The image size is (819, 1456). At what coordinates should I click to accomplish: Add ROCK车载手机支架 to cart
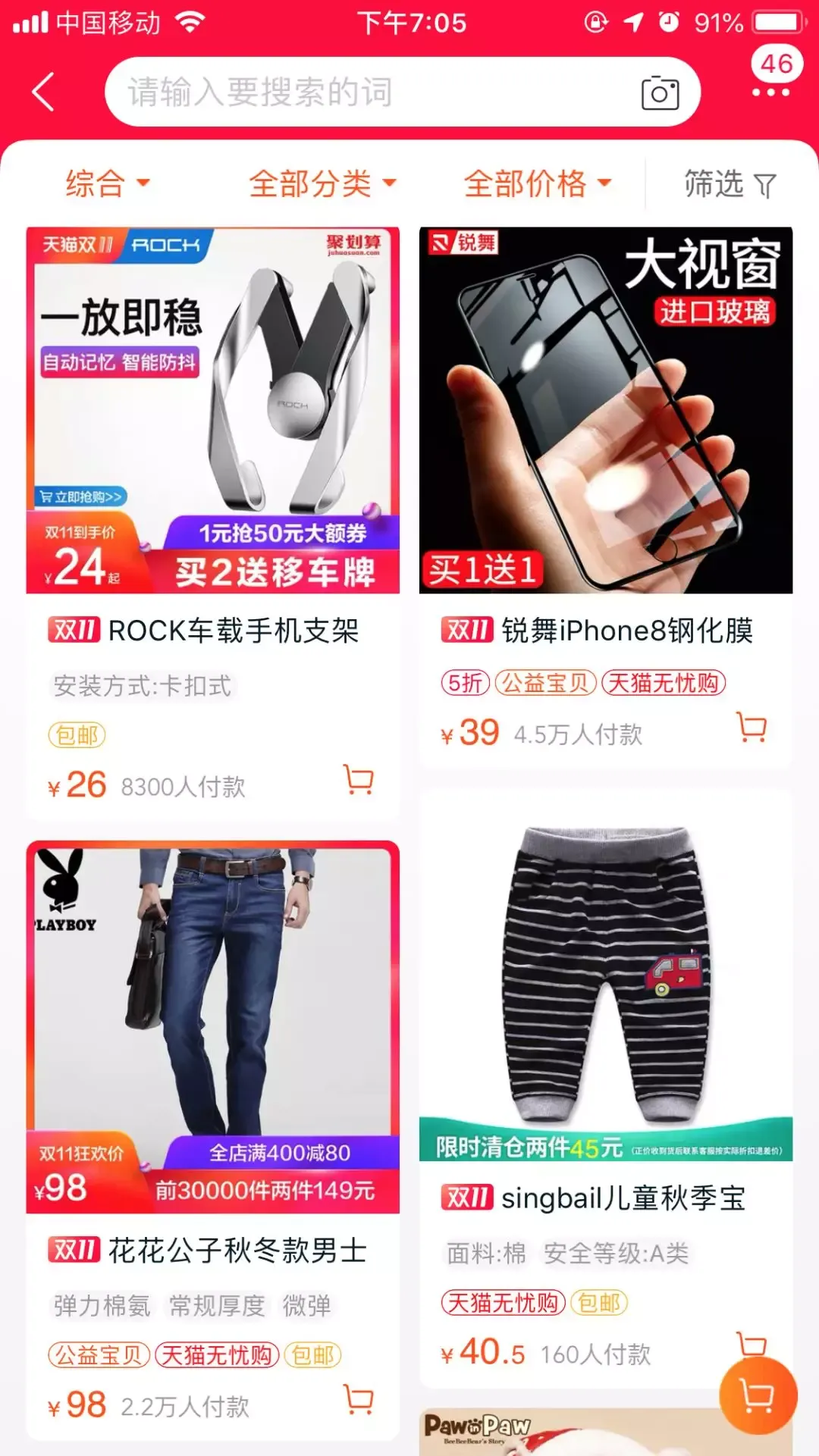pyautogui.click(x=359, y=779)
